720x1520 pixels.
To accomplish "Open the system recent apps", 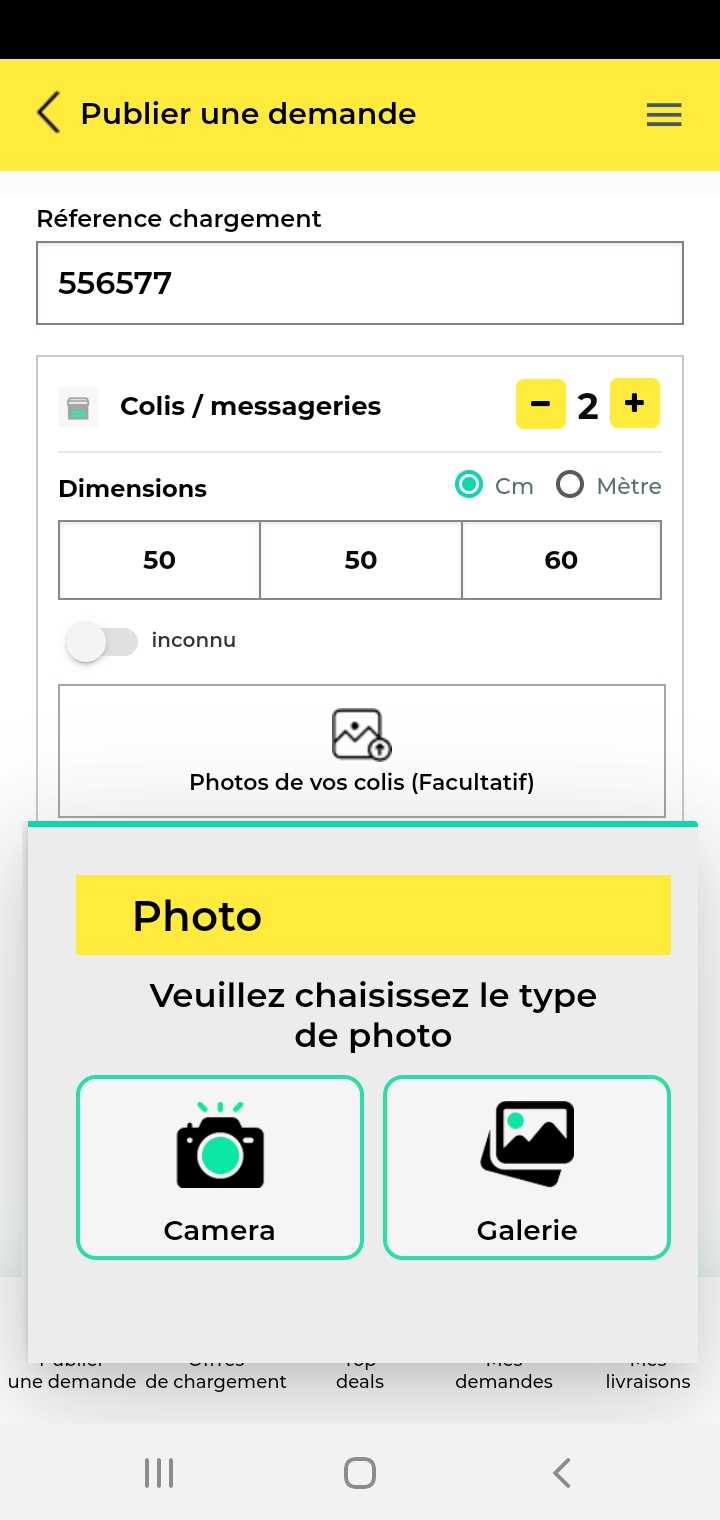I will (159, 1473).
